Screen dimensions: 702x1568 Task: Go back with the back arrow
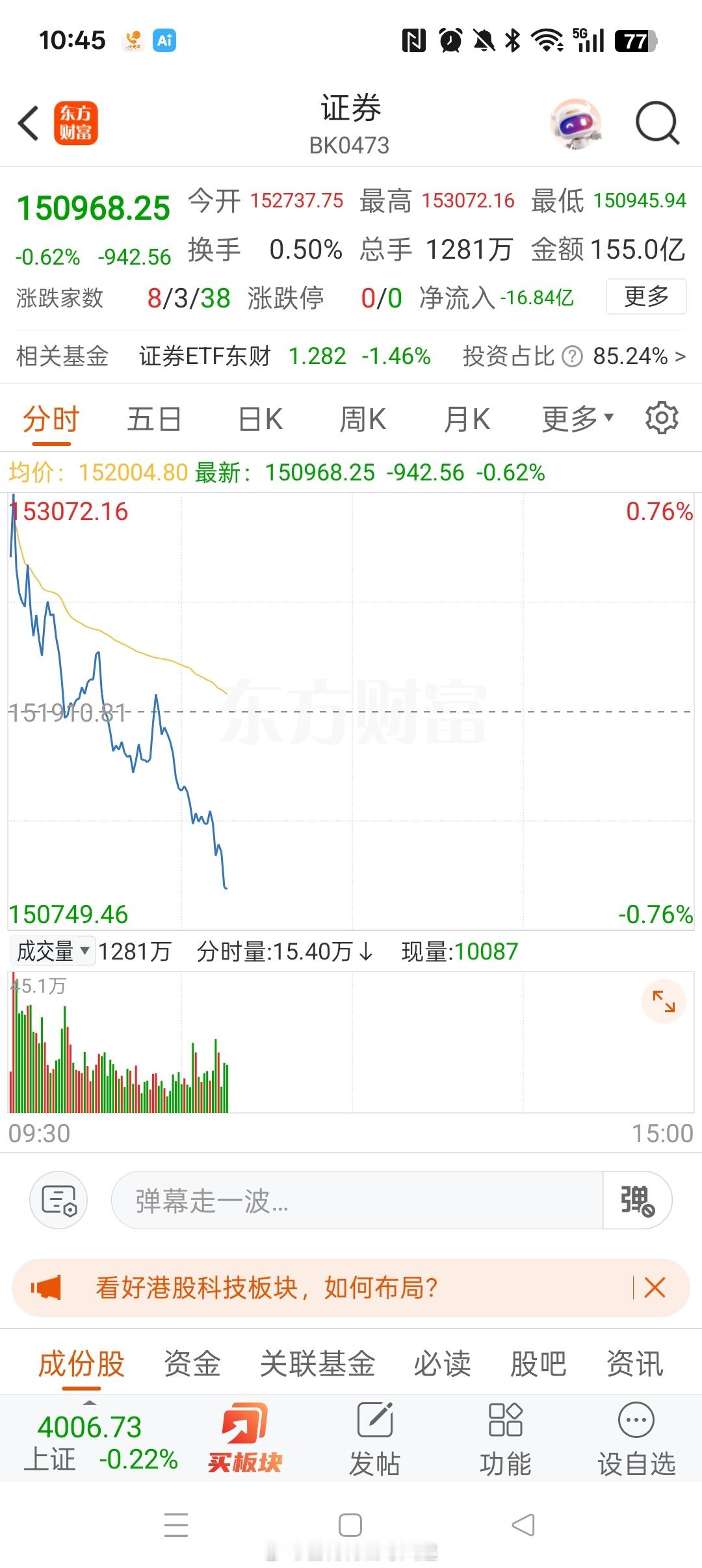tap(29, 124)
